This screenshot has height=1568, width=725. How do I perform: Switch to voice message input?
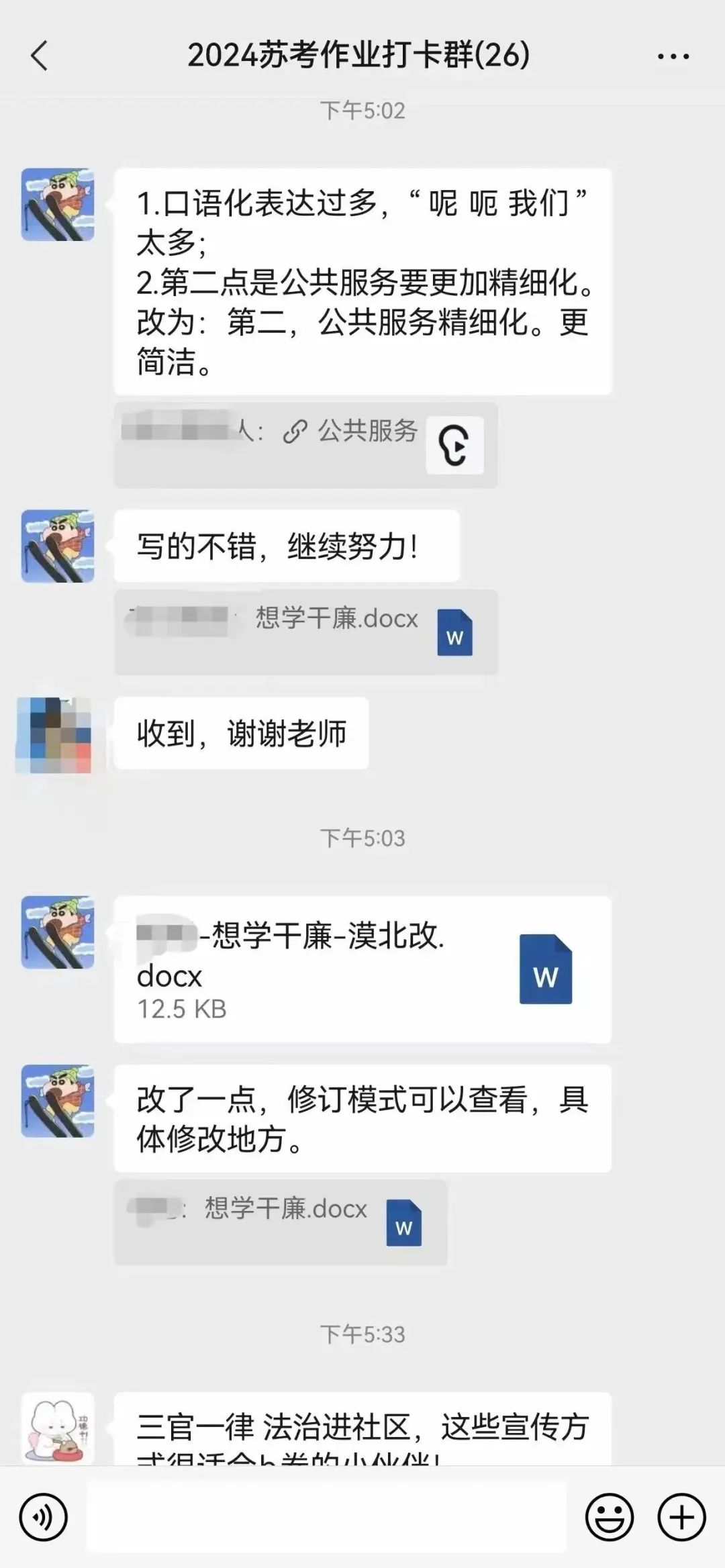click(43, 1517)
